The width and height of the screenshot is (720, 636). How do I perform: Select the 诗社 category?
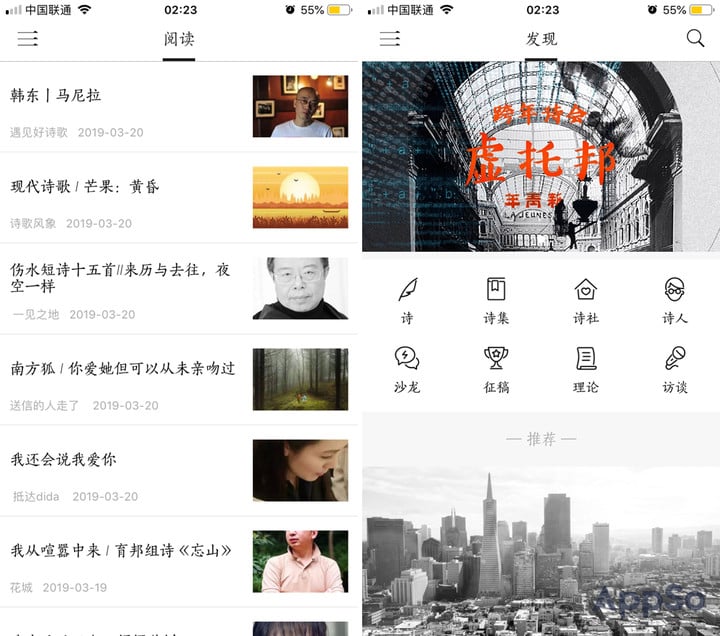pos(586,300)
